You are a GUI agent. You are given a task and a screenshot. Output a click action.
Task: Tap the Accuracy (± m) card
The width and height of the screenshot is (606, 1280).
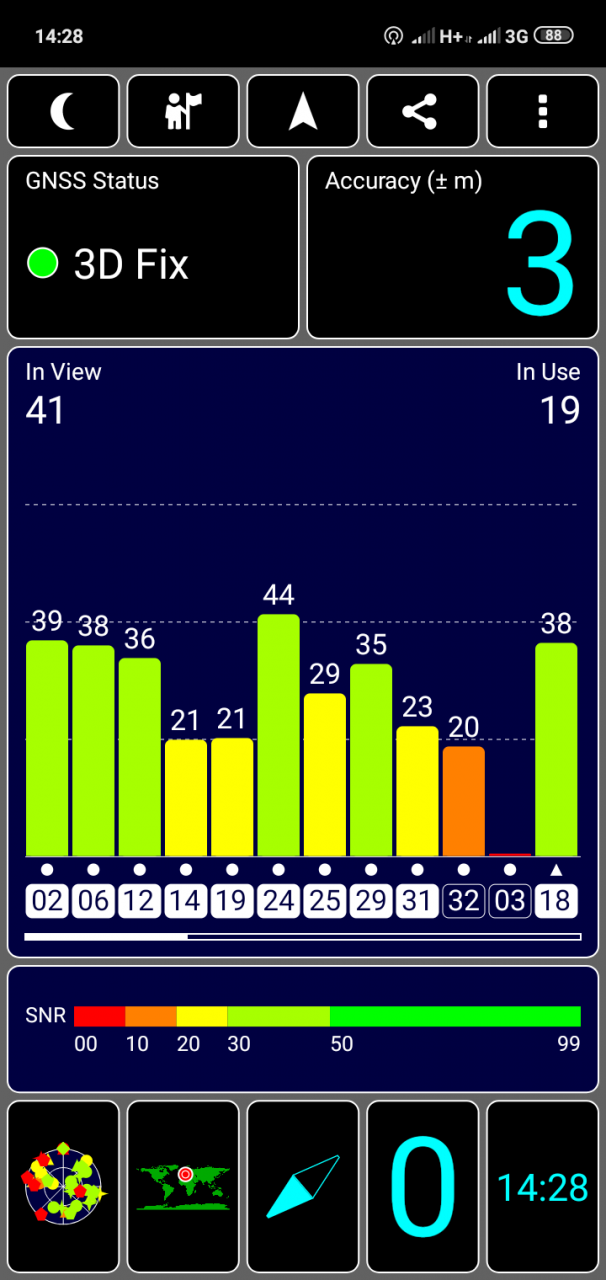point(453,247)
